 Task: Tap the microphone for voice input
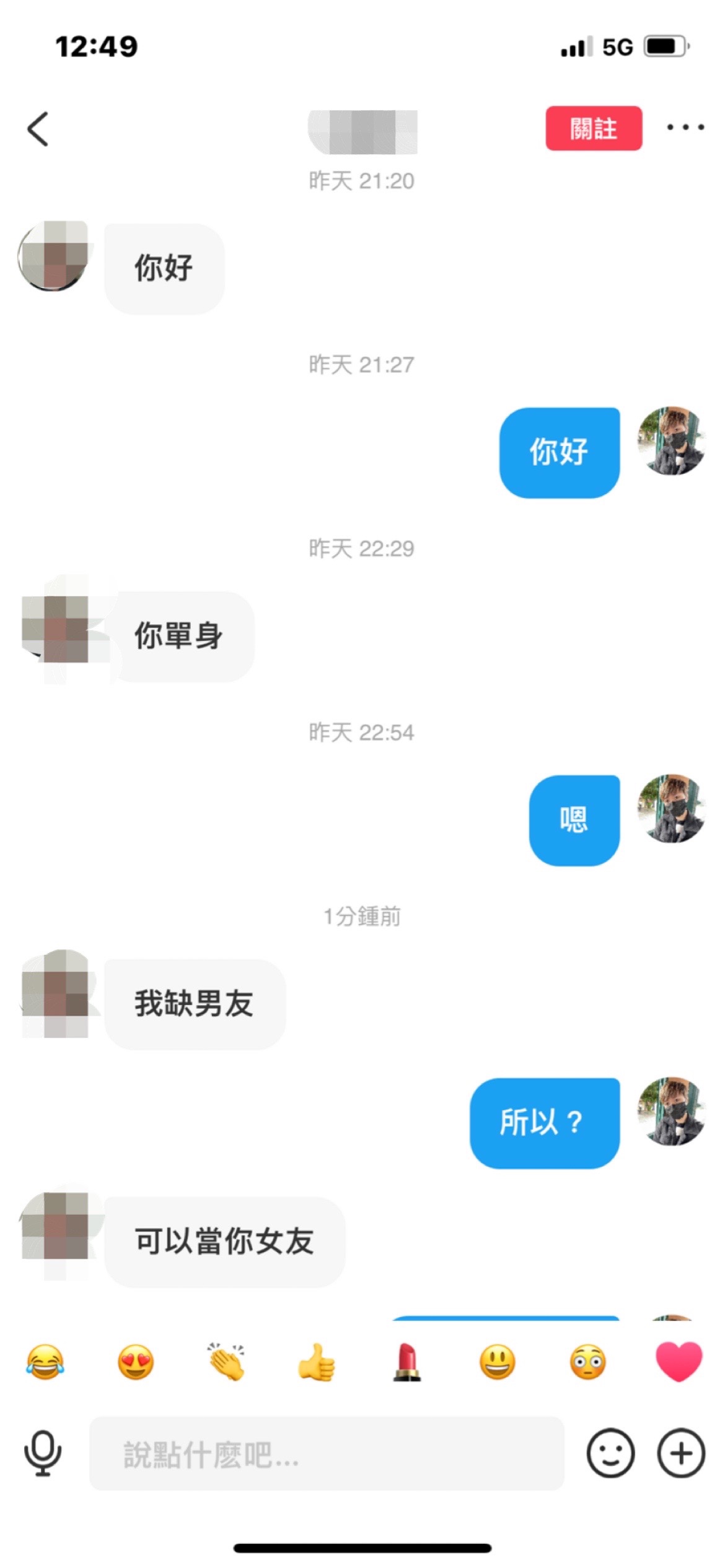[x=43, y=1453]
